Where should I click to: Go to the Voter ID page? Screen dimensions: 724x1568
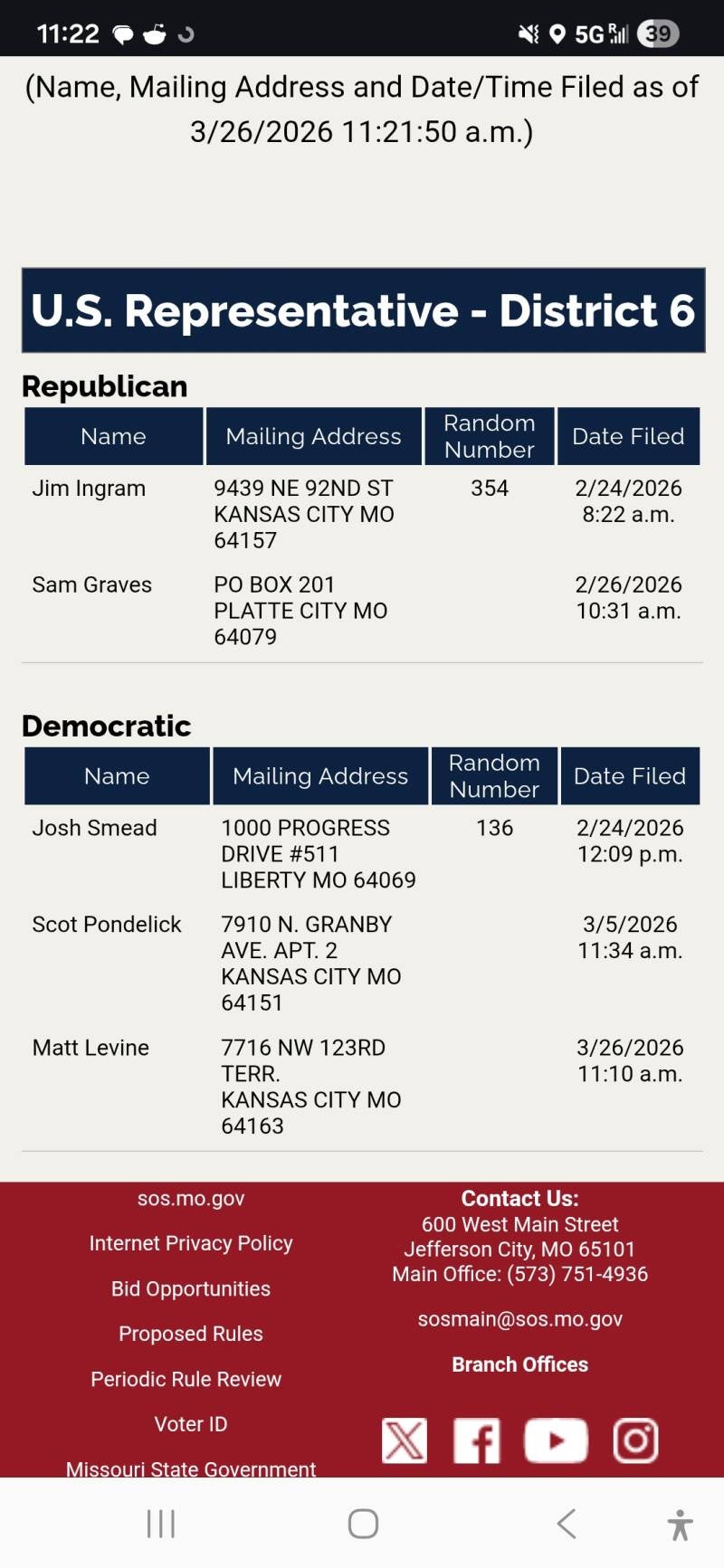tap(191, 1424)
